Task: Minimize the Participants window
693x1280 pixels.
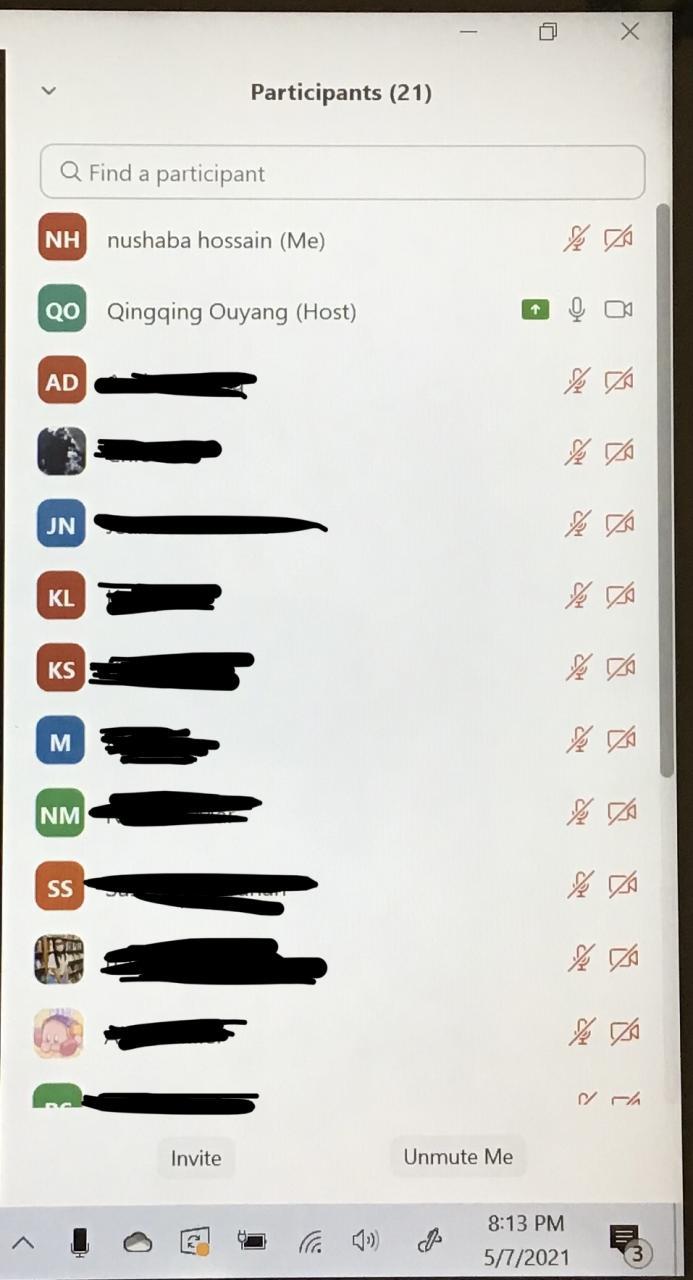Action: (x=468, y=32)
